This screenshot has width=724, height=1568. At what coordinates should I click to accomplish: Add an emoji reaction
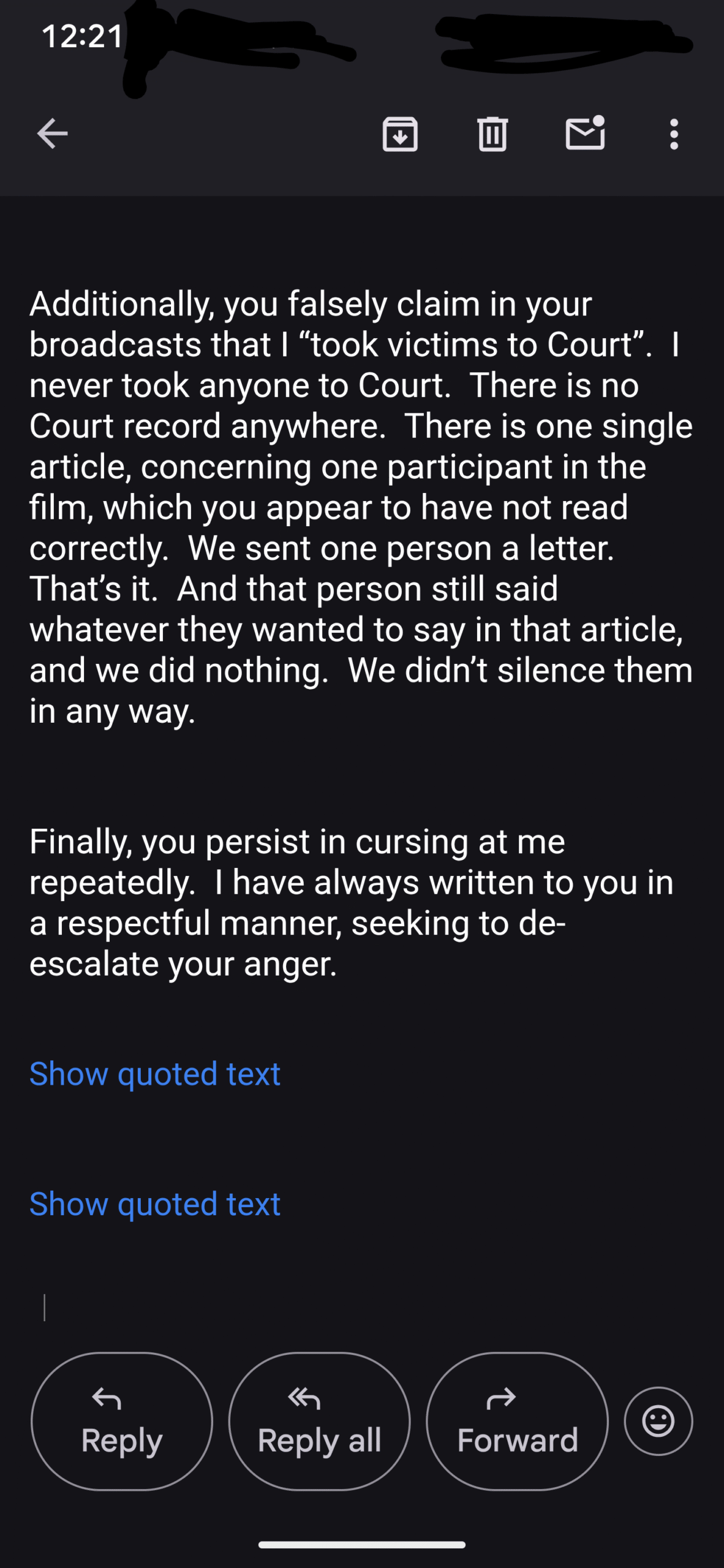(x=658, y=1420)
